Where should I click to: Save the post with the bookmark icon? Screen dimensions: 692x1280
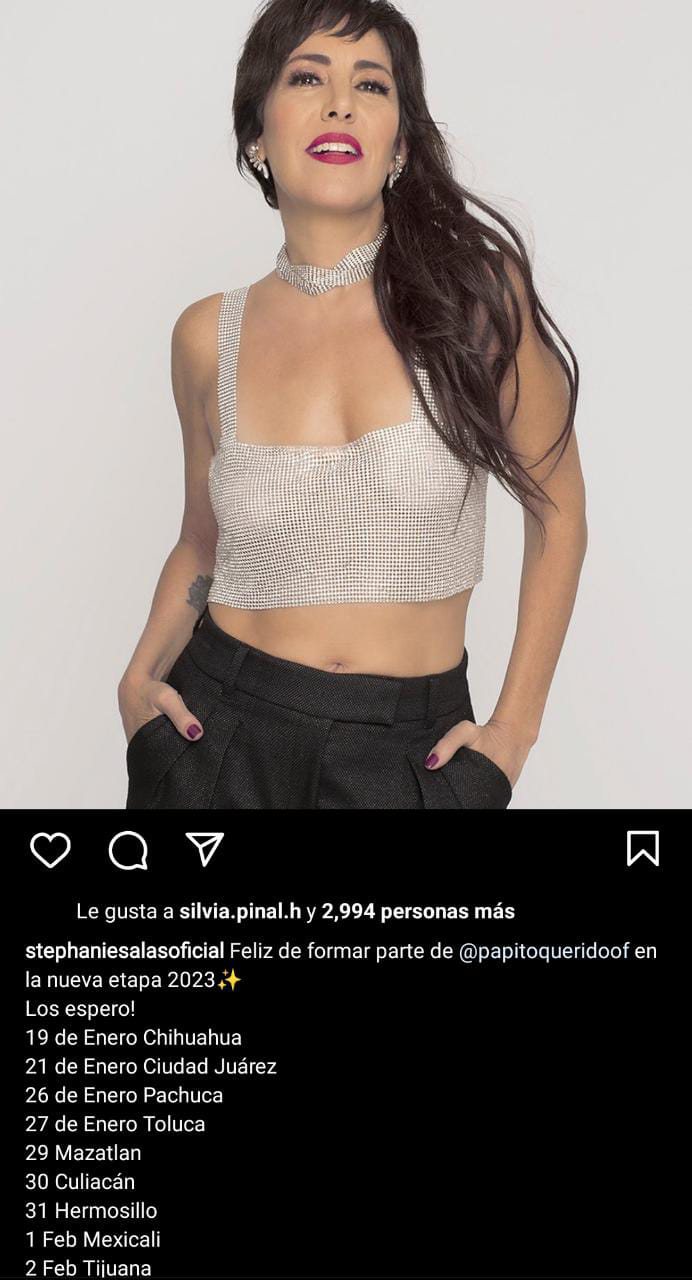(x=642, y=849)
